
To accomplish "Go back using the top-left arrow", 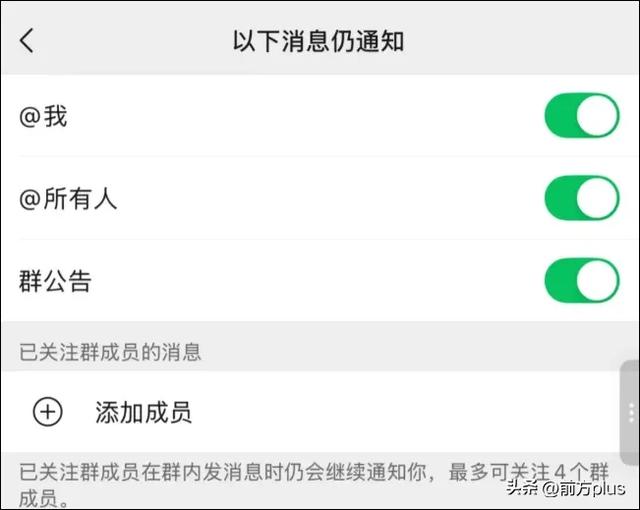I will 27,41.
